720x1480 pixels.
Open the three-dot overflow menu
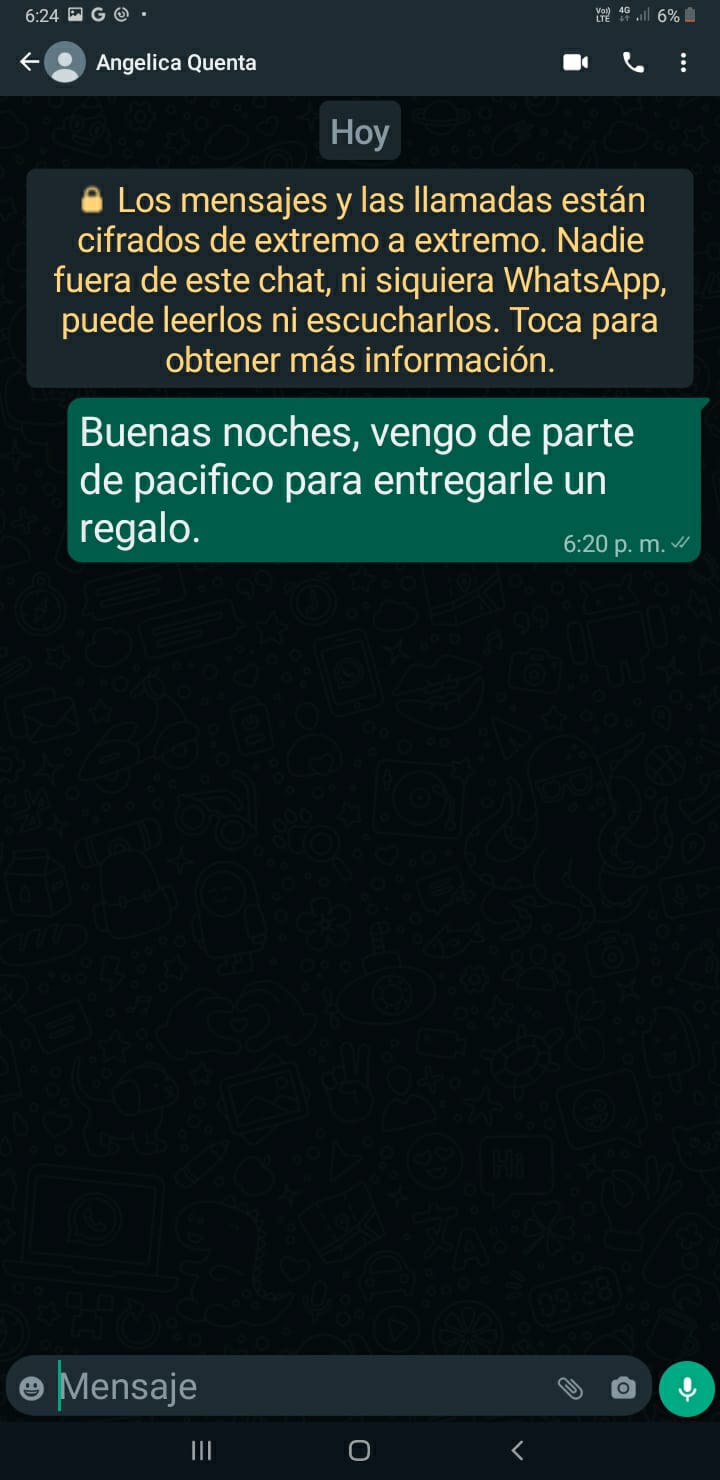[x=684, y=62]
